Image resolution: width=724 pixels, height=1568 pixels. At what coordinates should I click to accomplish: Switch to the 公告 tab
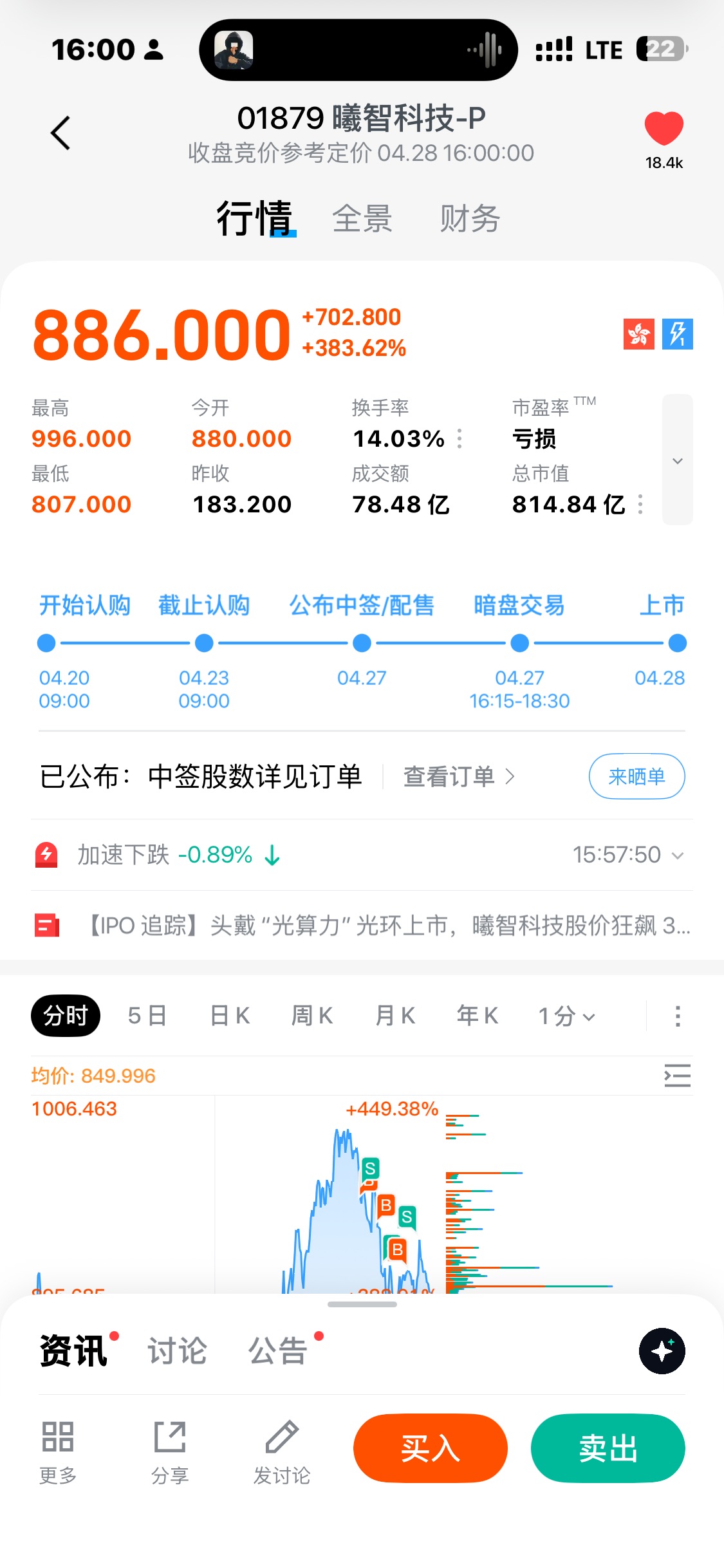click(278, 1350)
